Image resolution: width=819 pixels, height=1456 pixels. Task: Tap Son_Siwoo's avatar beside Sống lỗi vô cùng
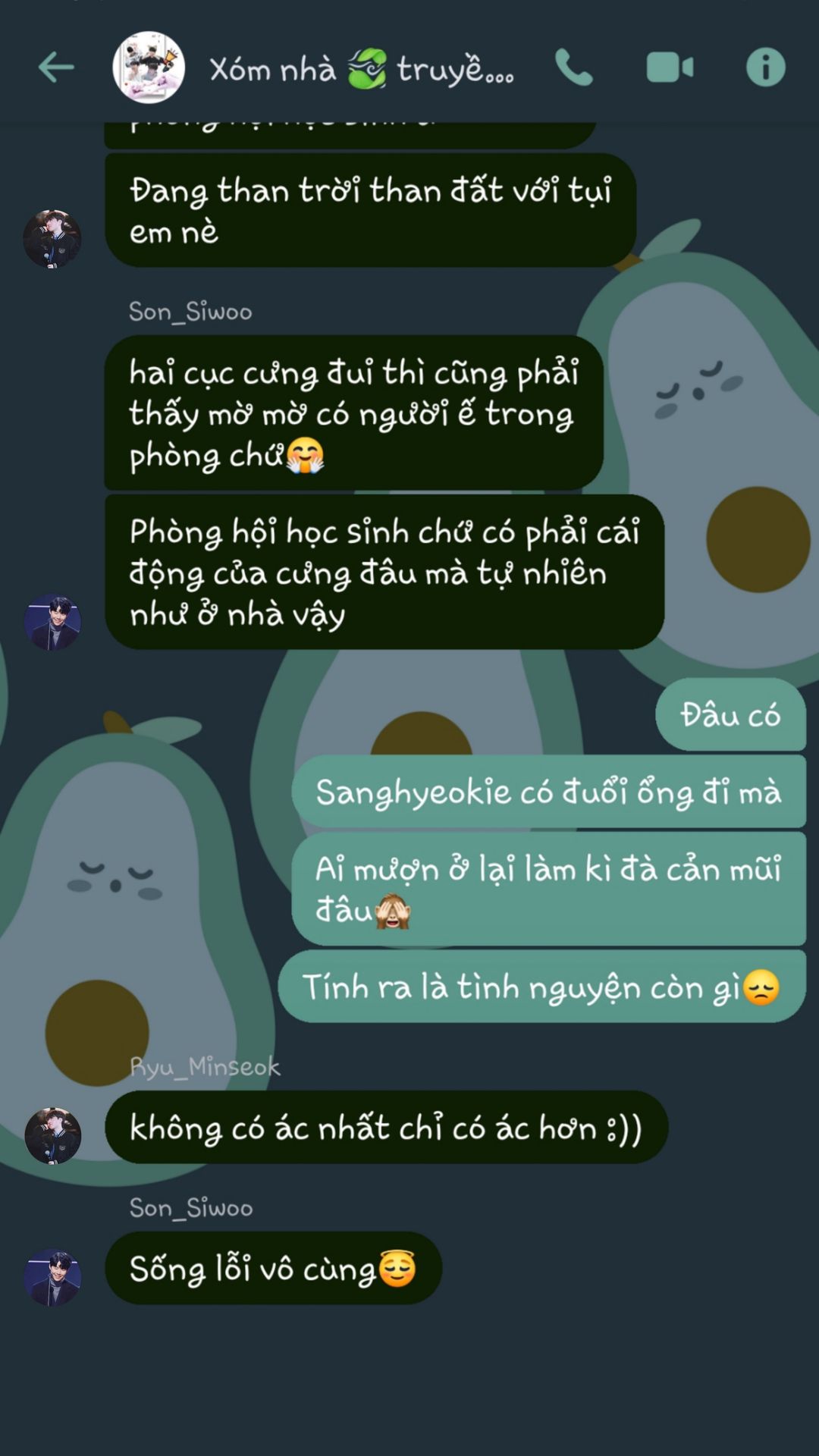click(53, 1277)
